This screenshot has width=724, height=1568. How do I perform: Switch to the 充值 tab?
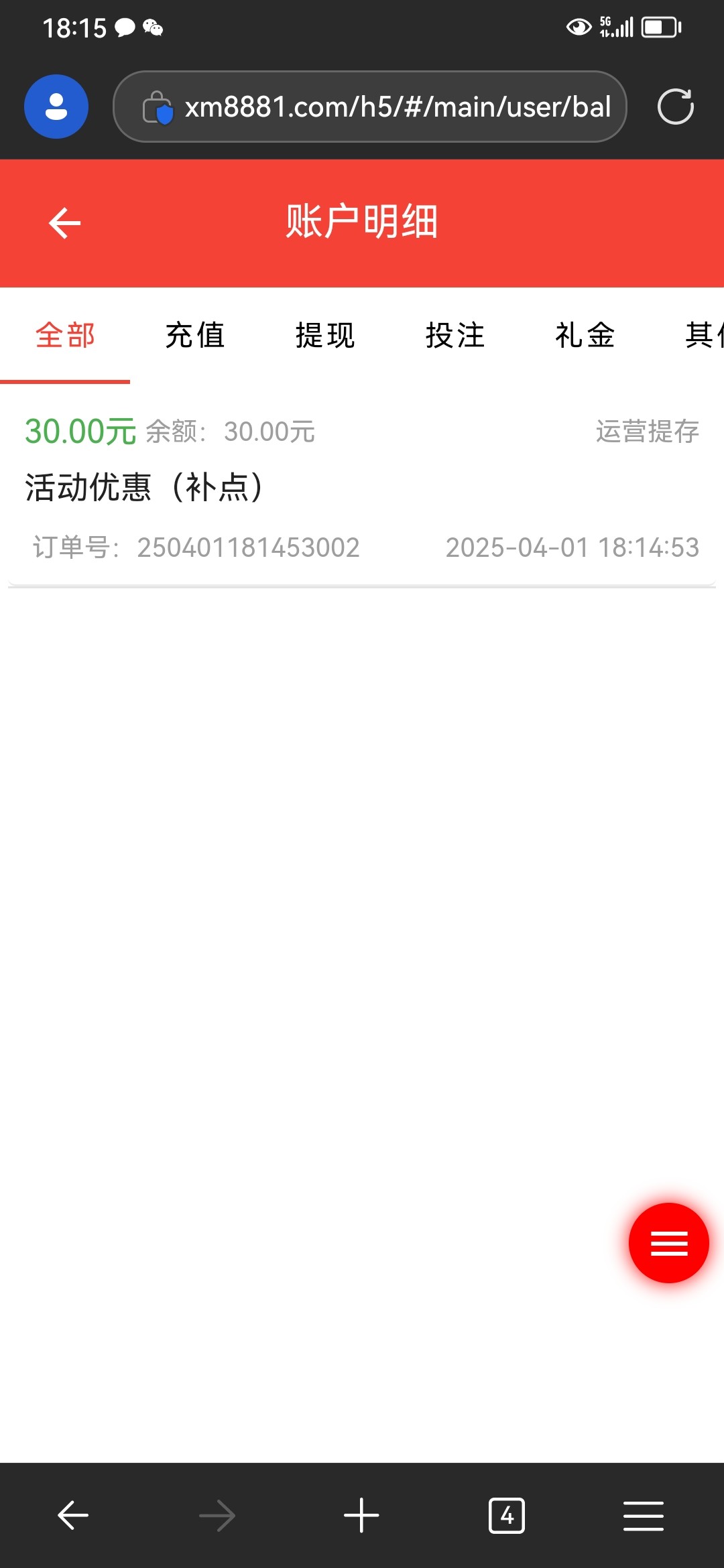pos(195,335)
